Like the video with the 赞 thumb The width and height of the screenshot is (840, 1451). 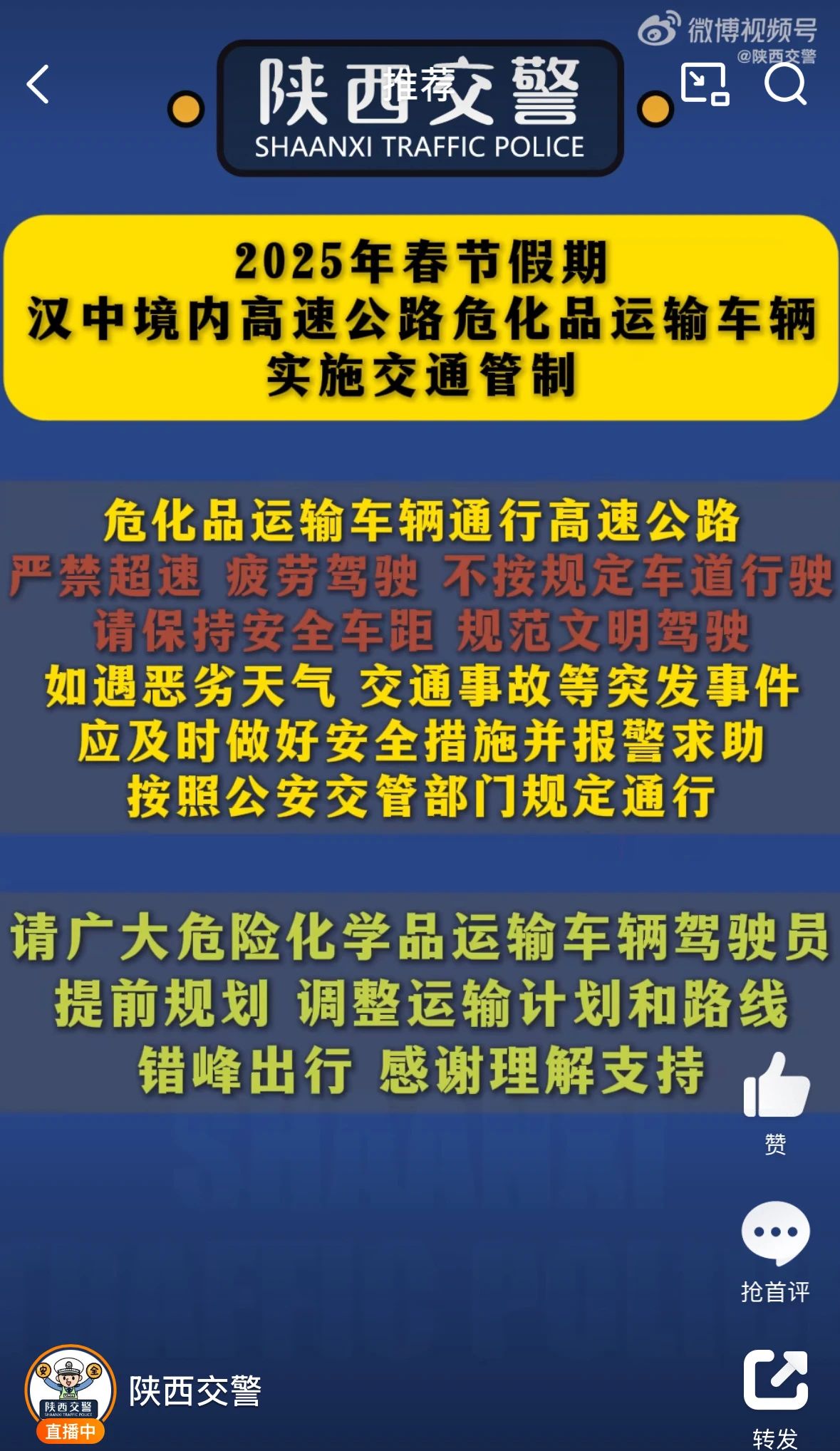pos(775,1086)
